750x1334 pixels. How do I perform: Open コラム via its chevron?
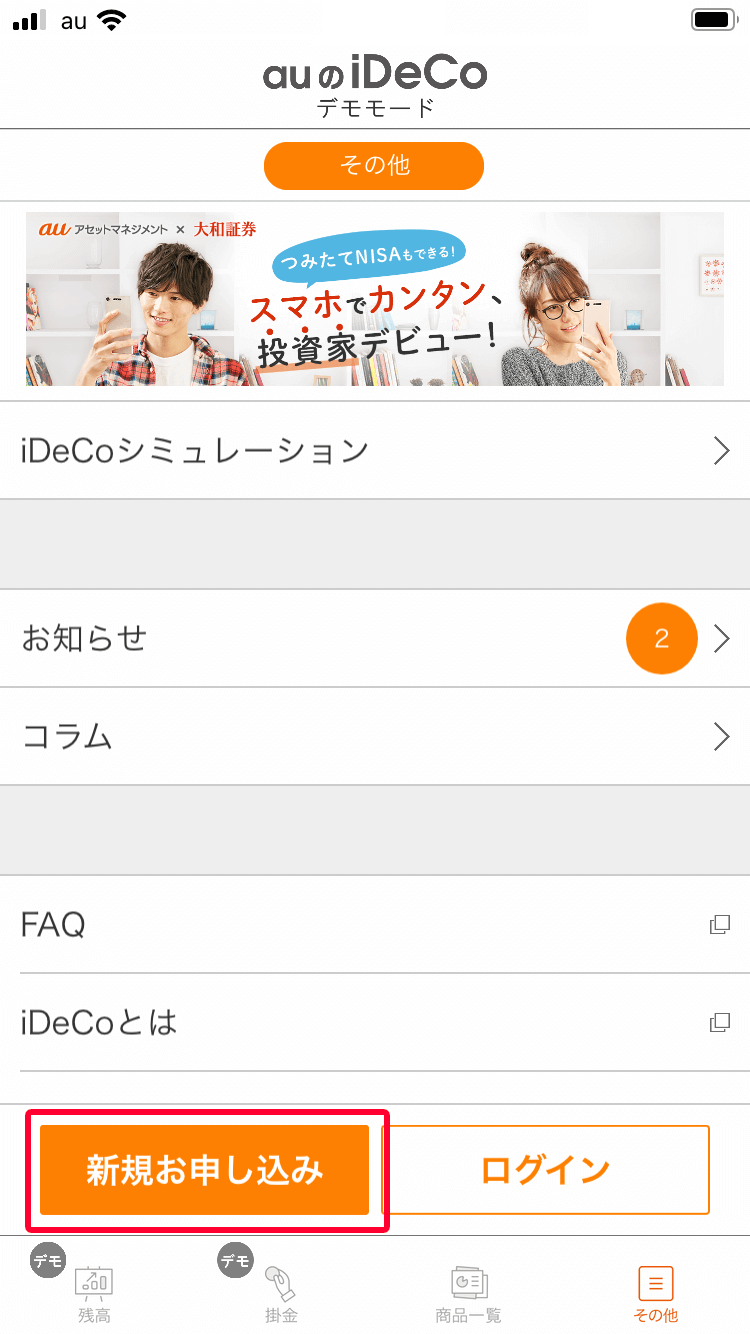(x=720, y=737)
